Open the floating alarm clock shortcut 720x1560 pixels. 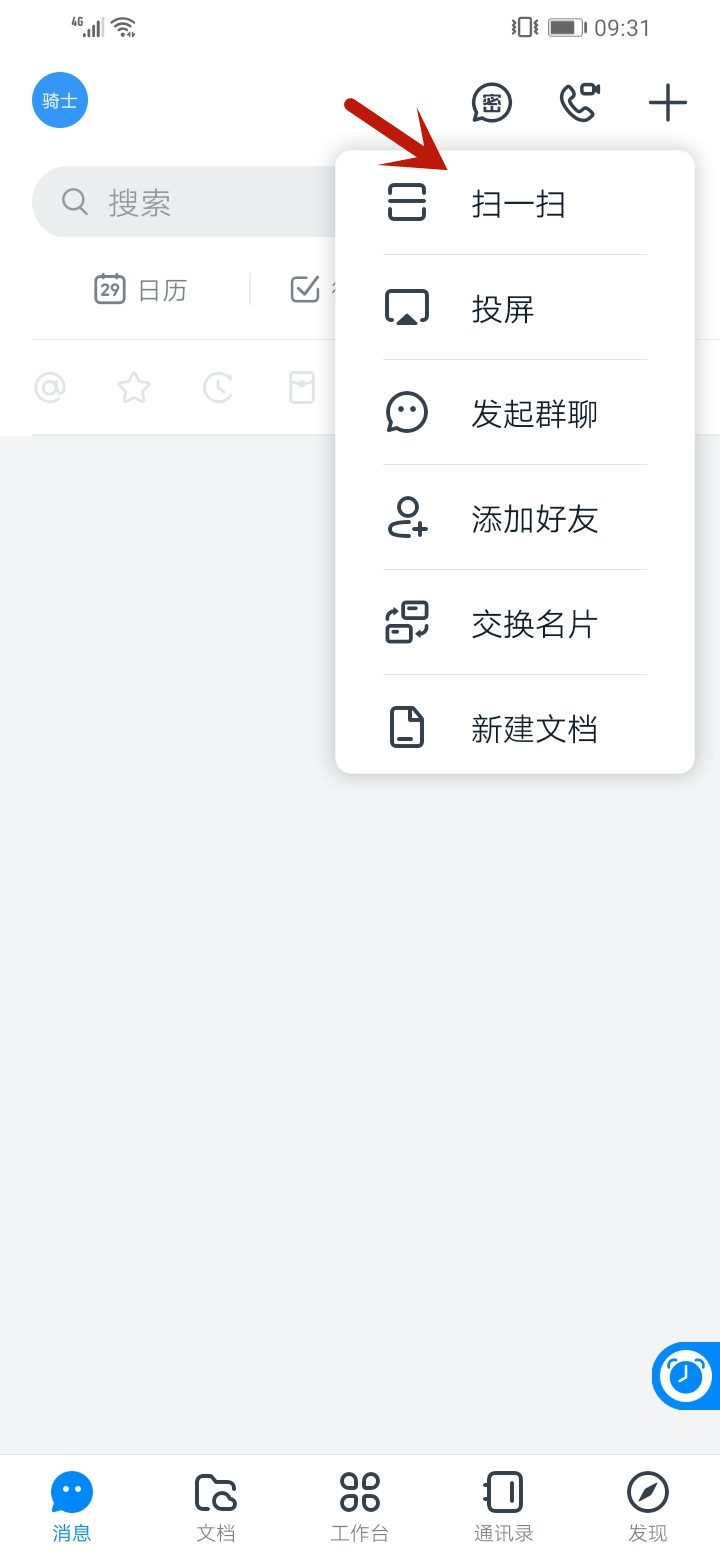[687, 1376]
